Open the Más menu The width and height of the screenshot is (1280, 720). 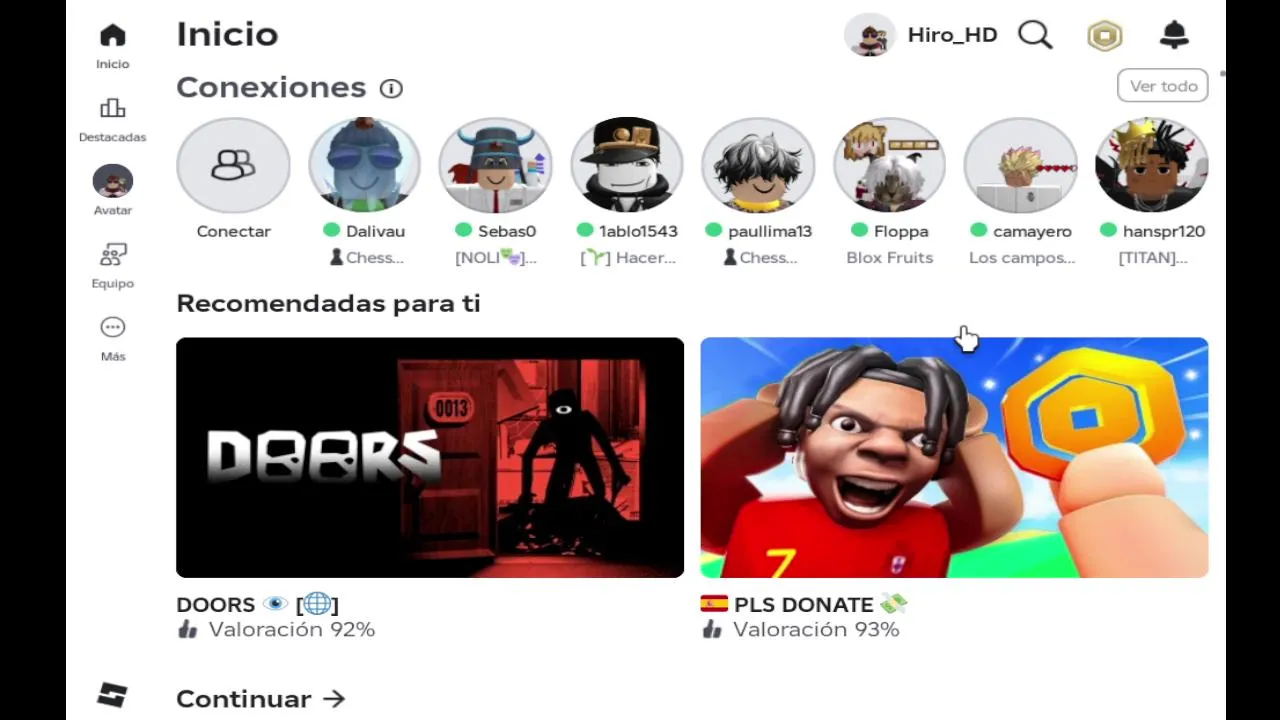(x=112, y=338)
